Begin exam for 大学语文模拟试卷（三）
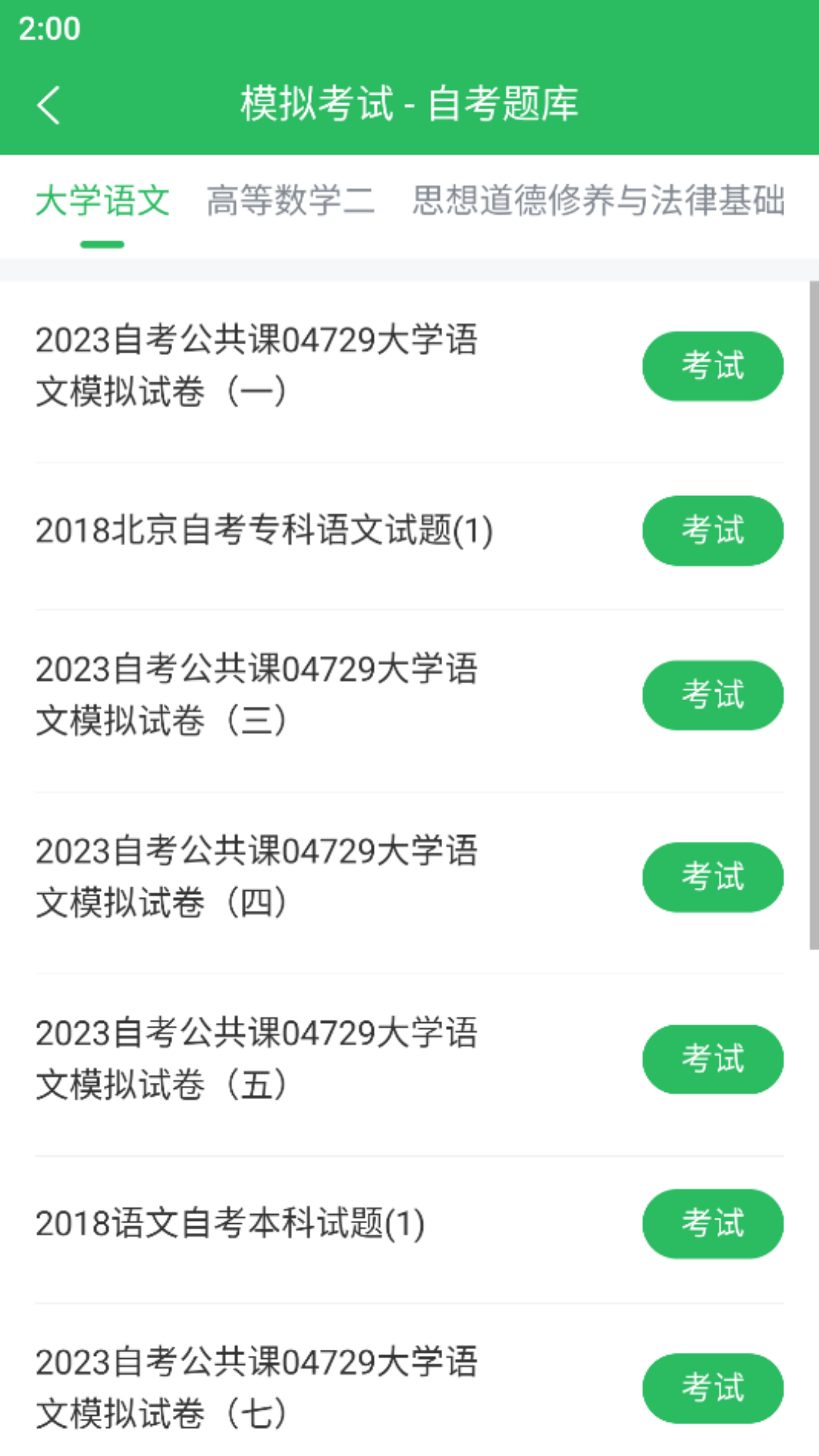This screenshot has width=819, height=1456. tap(713, 695)
